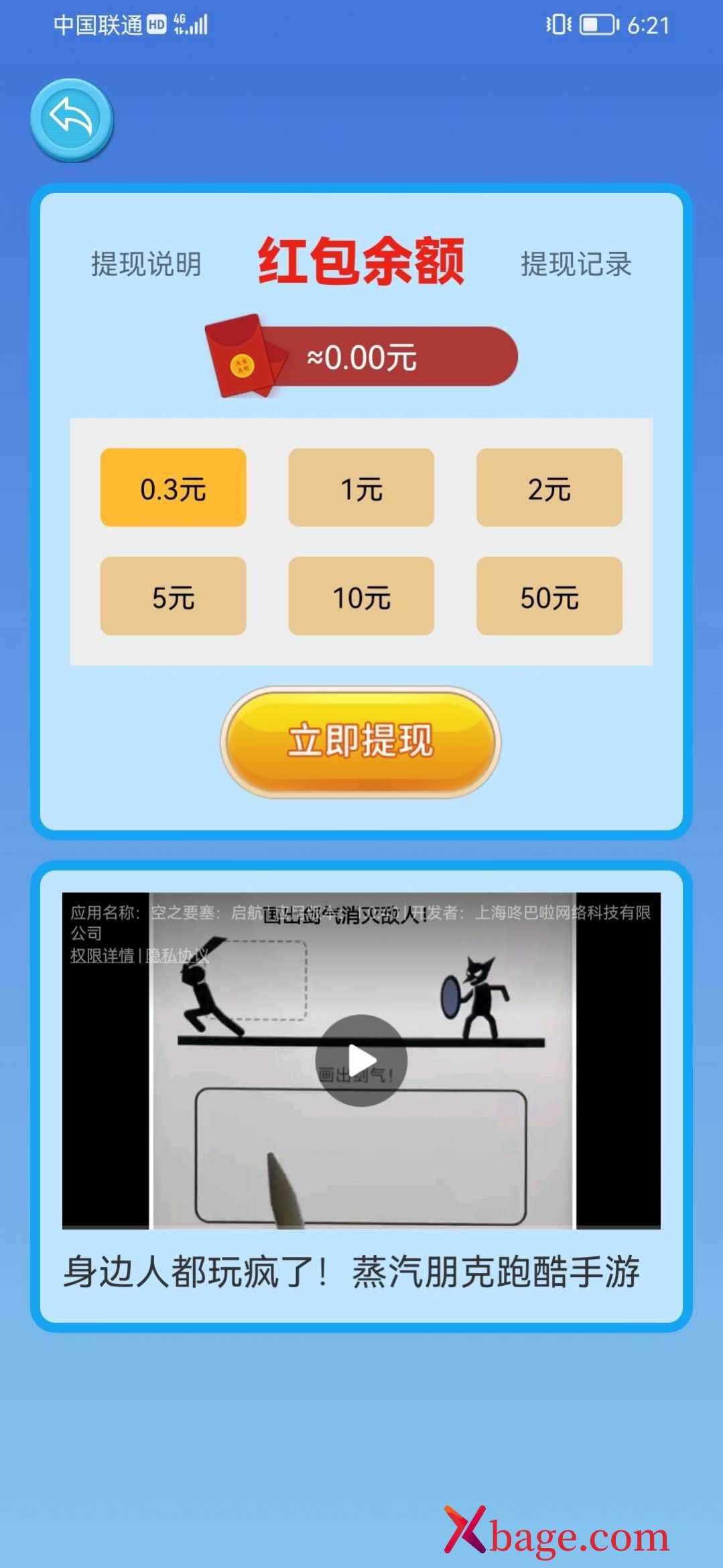Choose the 2元 amount option
This screenshot has height=1568, width=723.
549,487
